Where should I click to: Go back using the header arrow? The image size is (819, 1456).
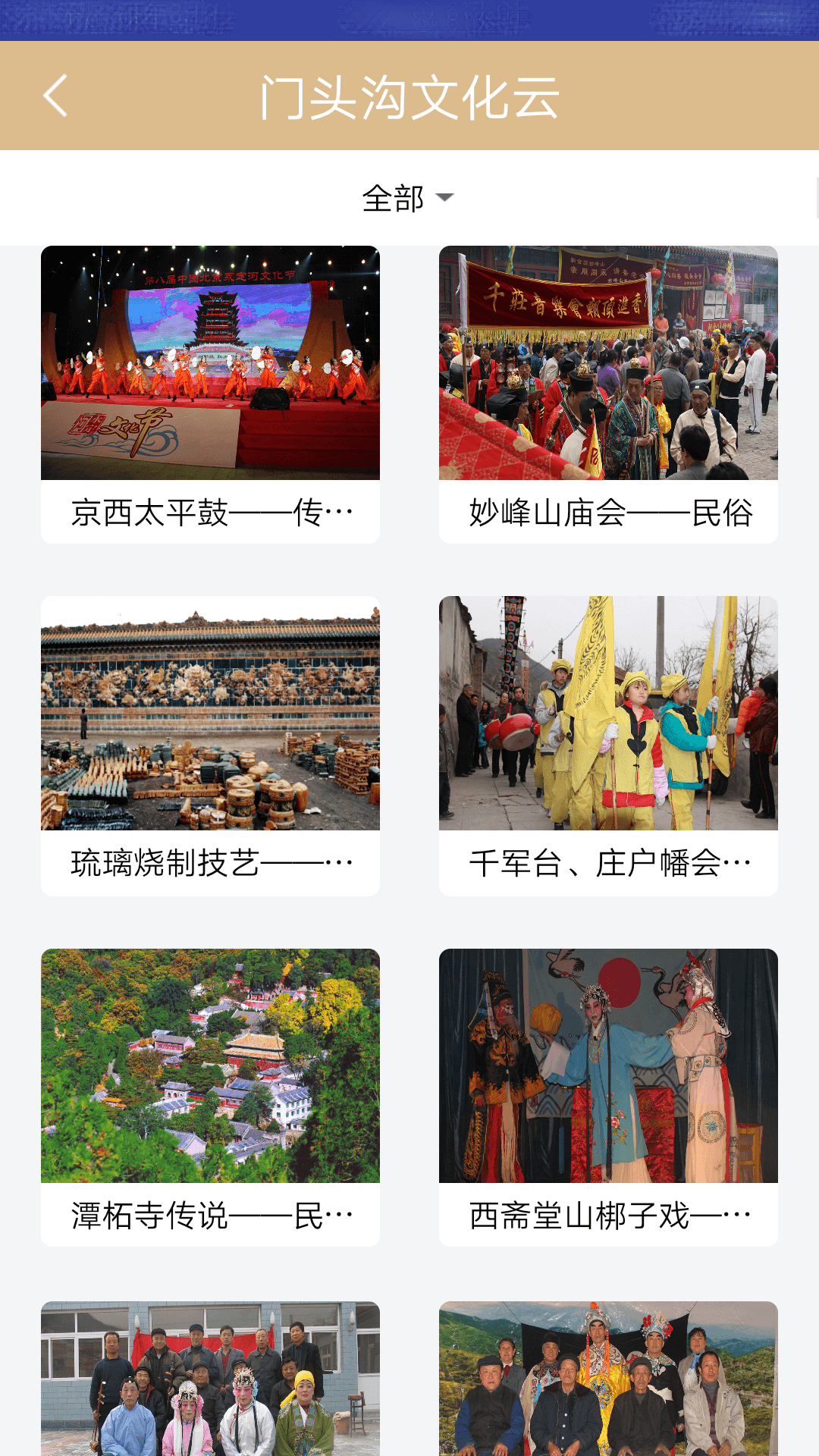[55, 96]
